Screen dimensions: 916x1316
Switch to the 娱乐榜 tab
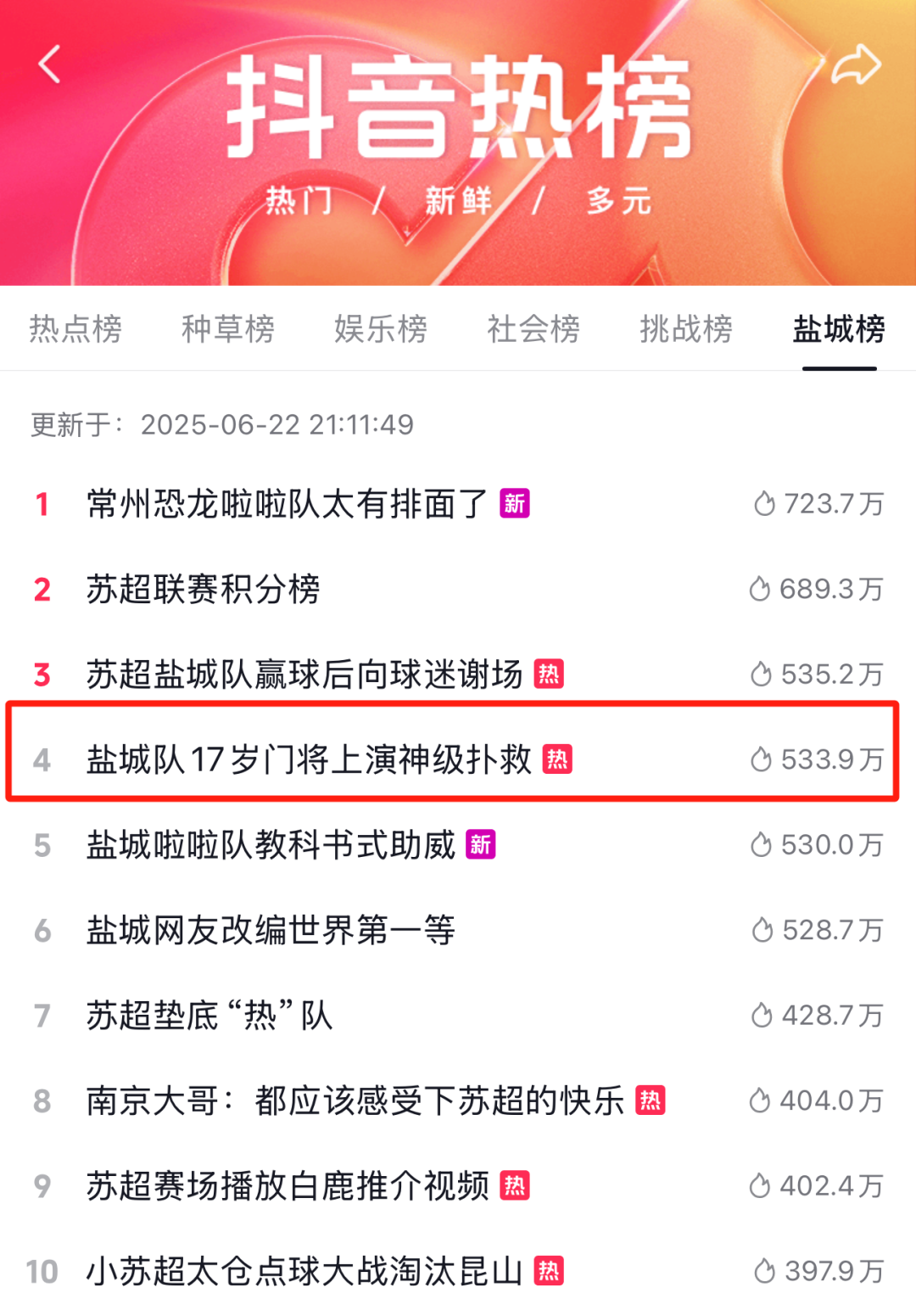381,328
